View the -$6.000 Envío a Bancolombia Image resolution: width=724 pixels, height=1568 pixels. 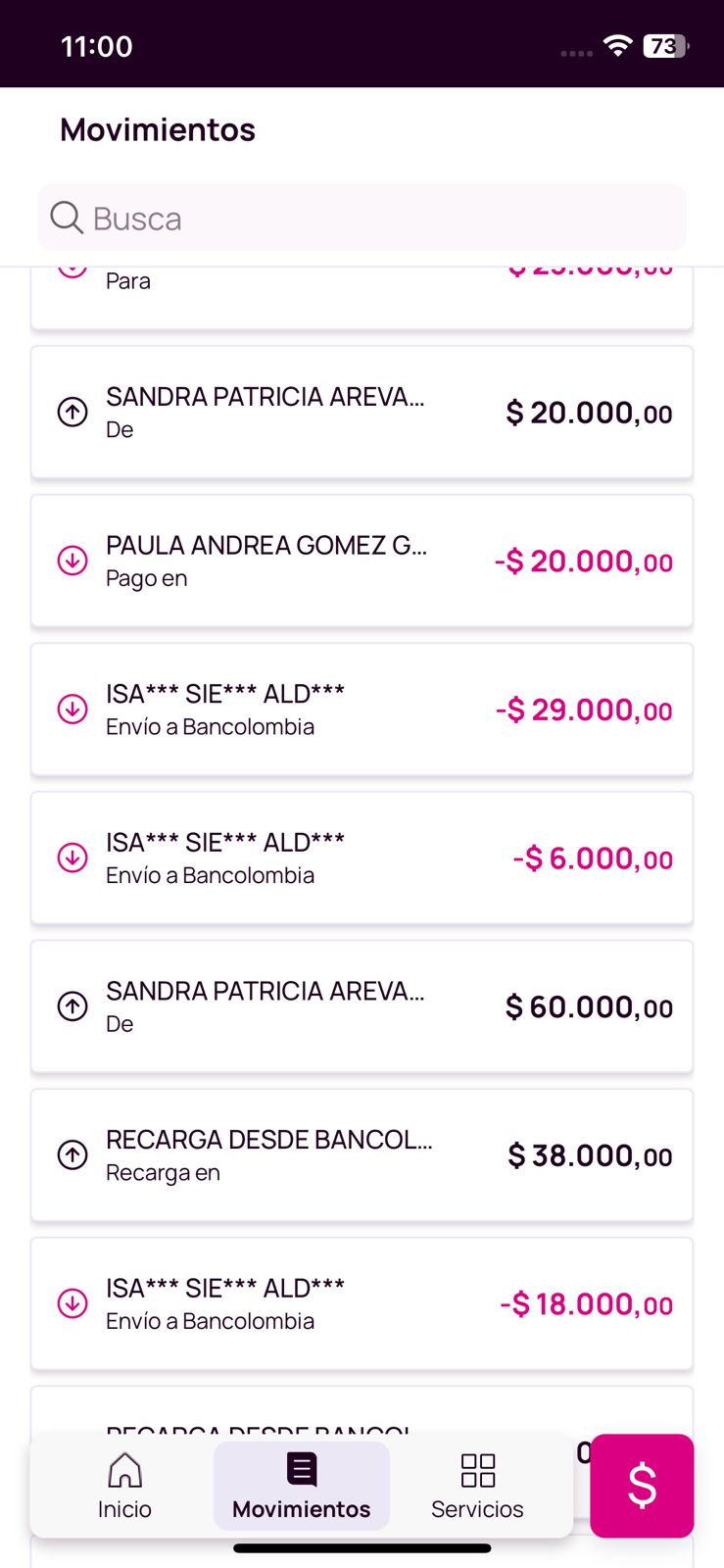point(362,858)
